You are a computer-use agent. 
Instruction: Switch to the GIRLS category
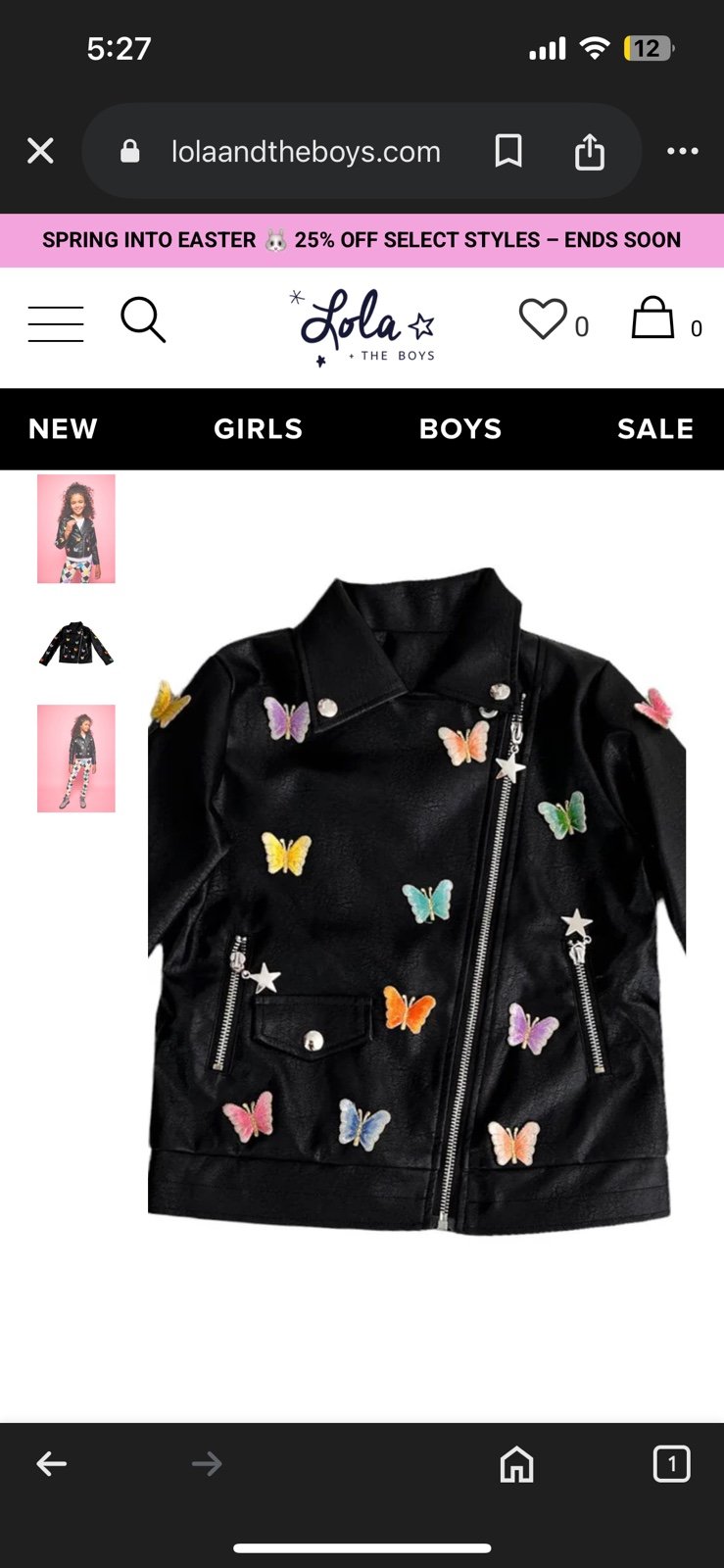259,429
